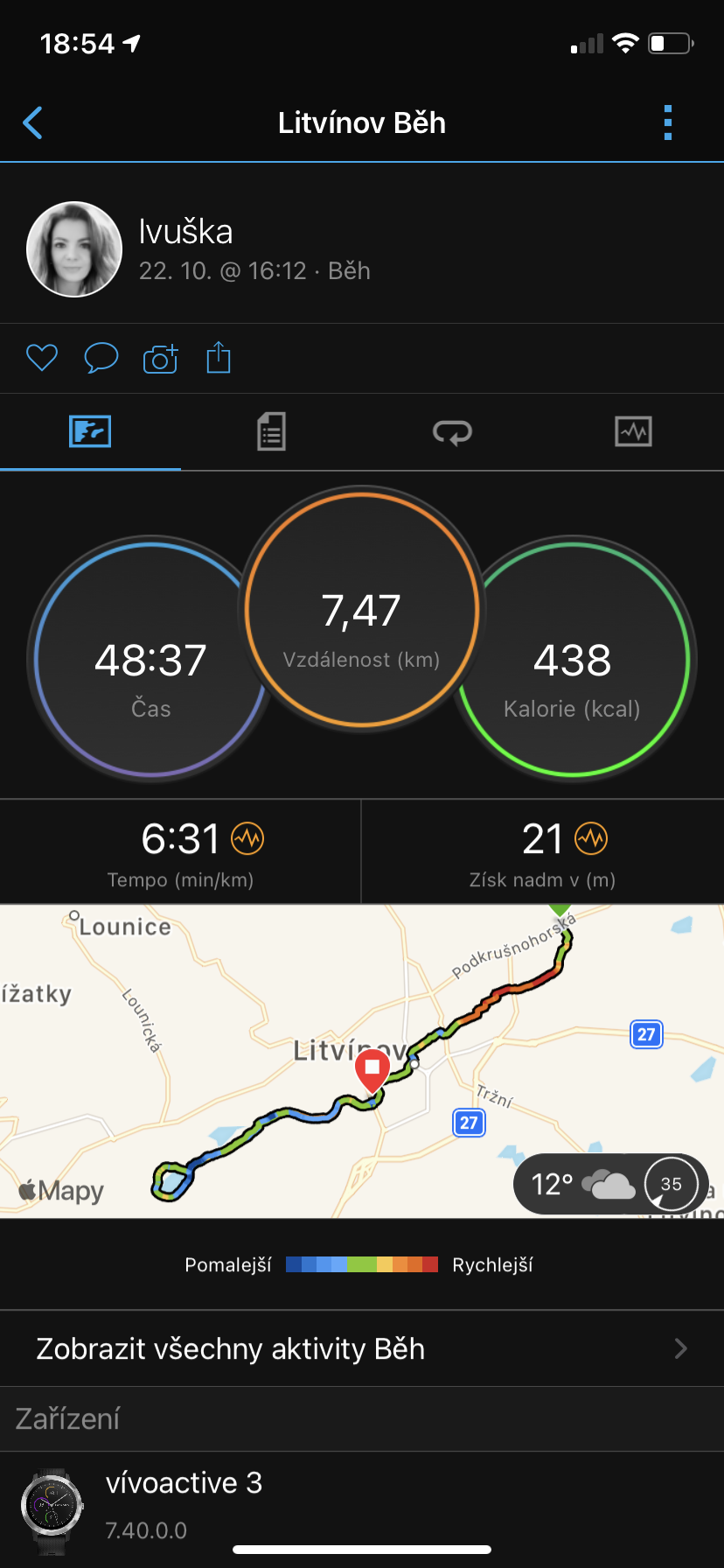Open weather details showing 12°

click(x=610, y=1184)
